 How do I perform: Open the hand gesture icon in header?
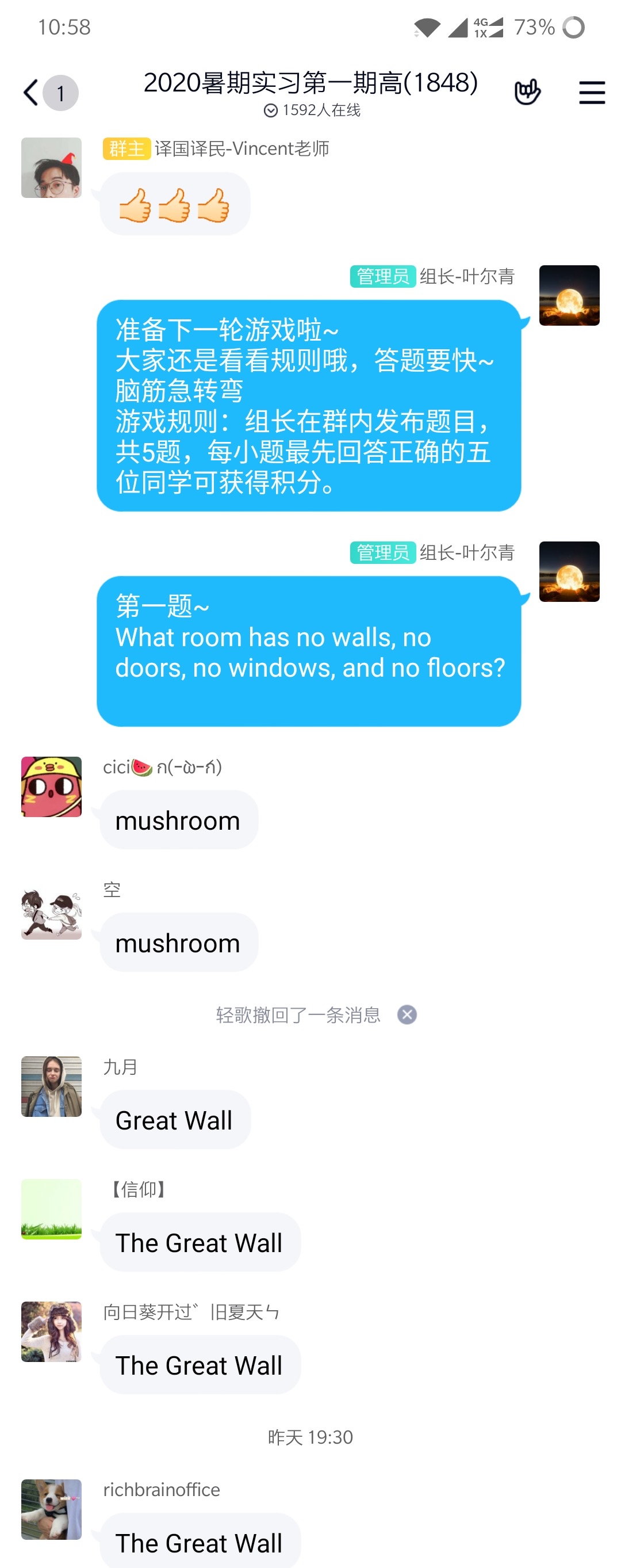(527, 93)
